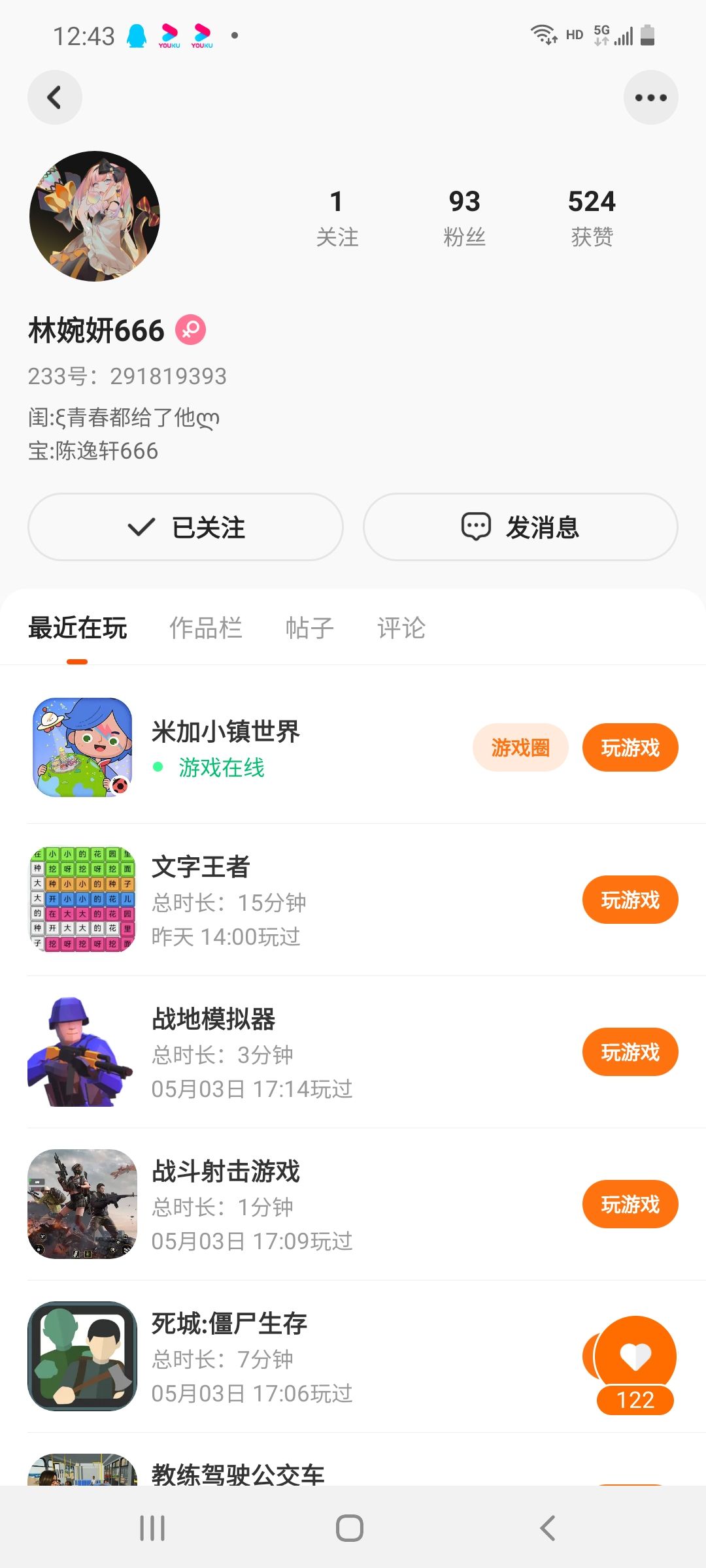Tap the floating heart like button

(635, 1356)
